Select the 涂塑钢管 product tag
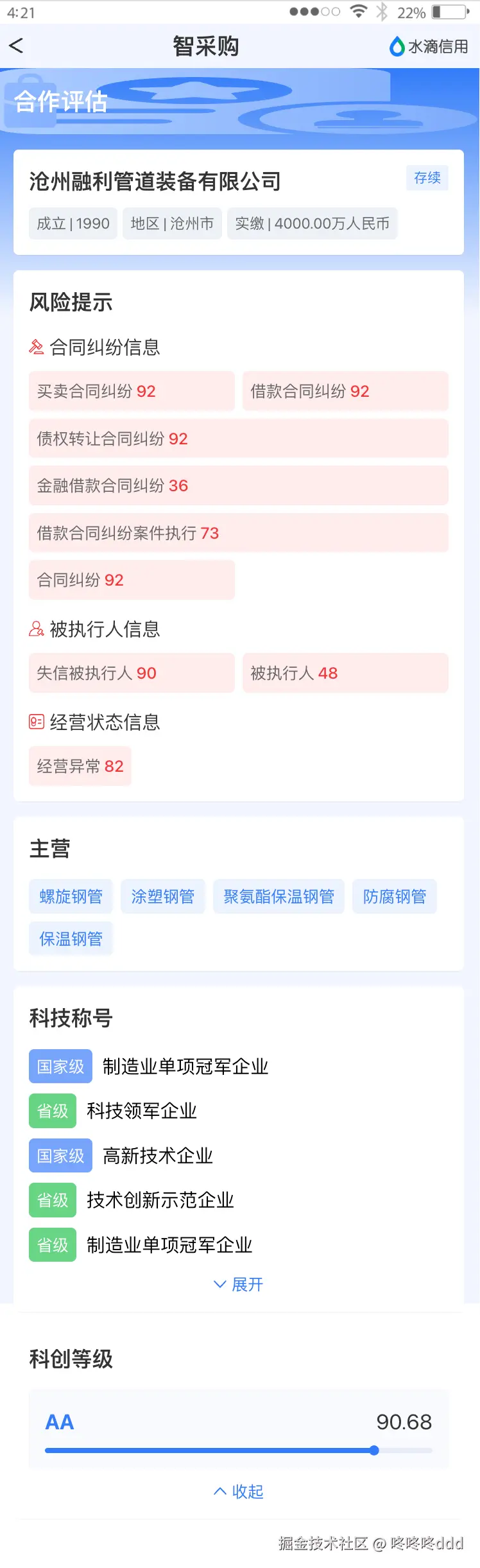Screen dimensions: 480x1568 163,896
